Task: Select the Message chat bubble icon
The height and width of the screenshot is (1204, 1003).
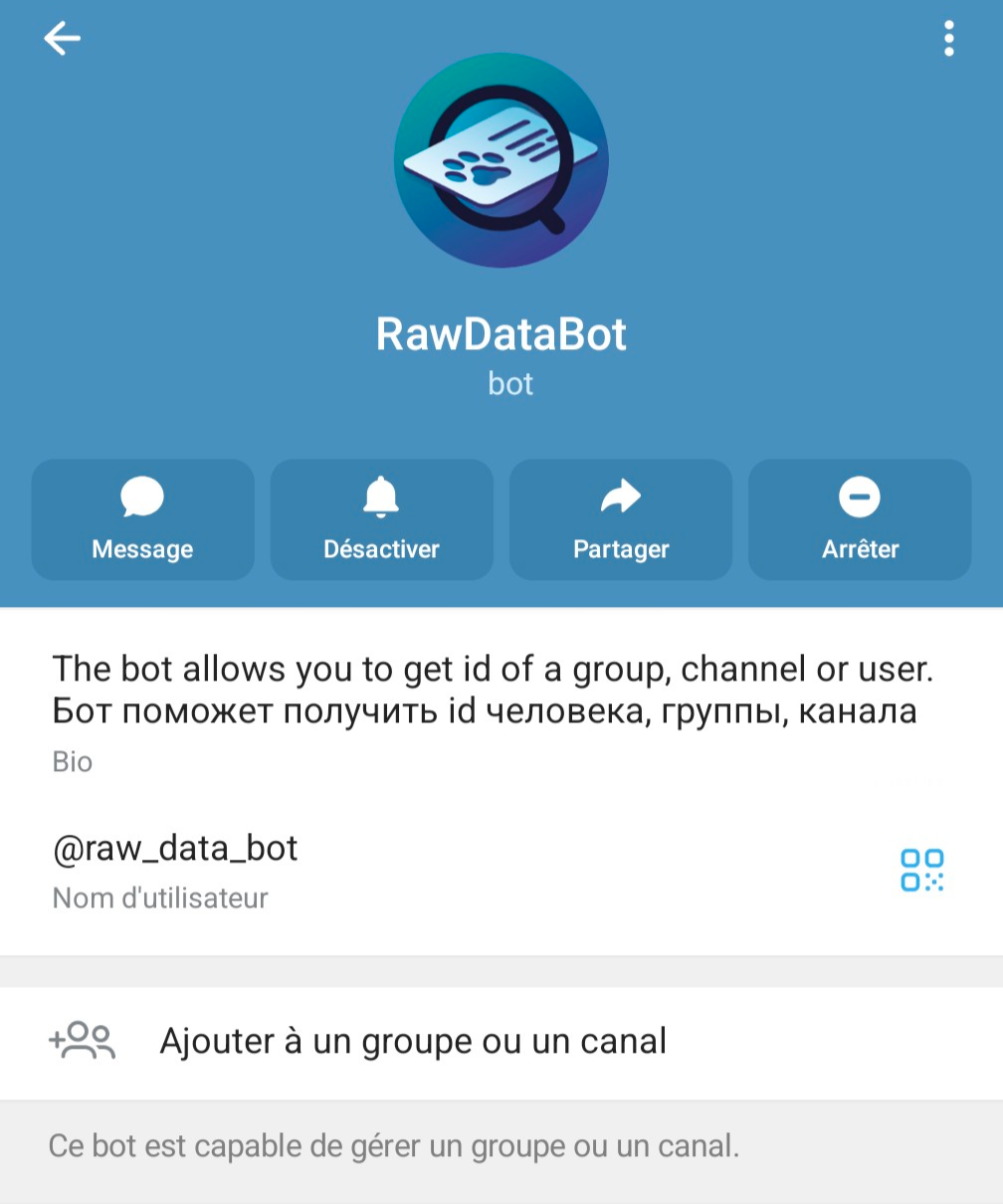Action: coord(142,496)
